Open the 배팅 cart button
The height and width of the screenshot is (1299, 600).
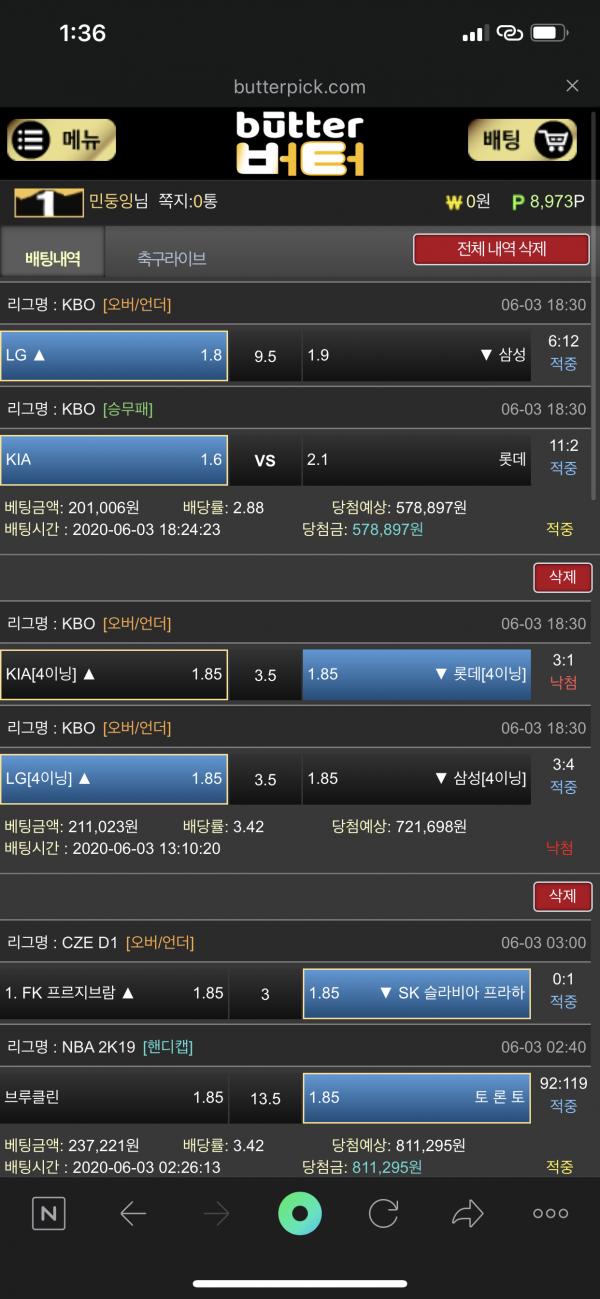(522, 140)
